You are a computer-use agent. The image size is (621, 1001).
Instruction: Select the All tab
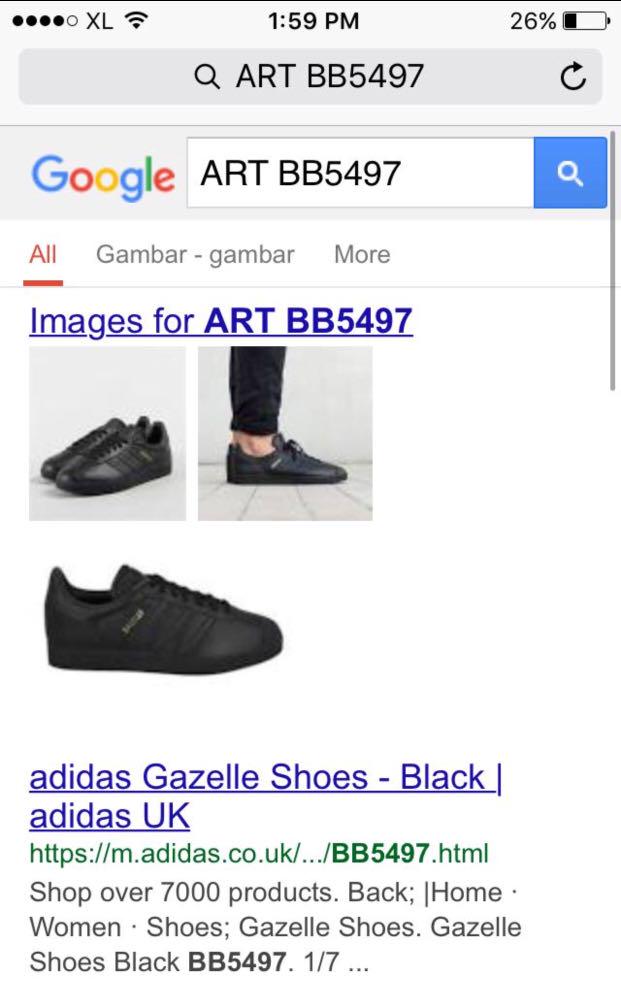43,254
